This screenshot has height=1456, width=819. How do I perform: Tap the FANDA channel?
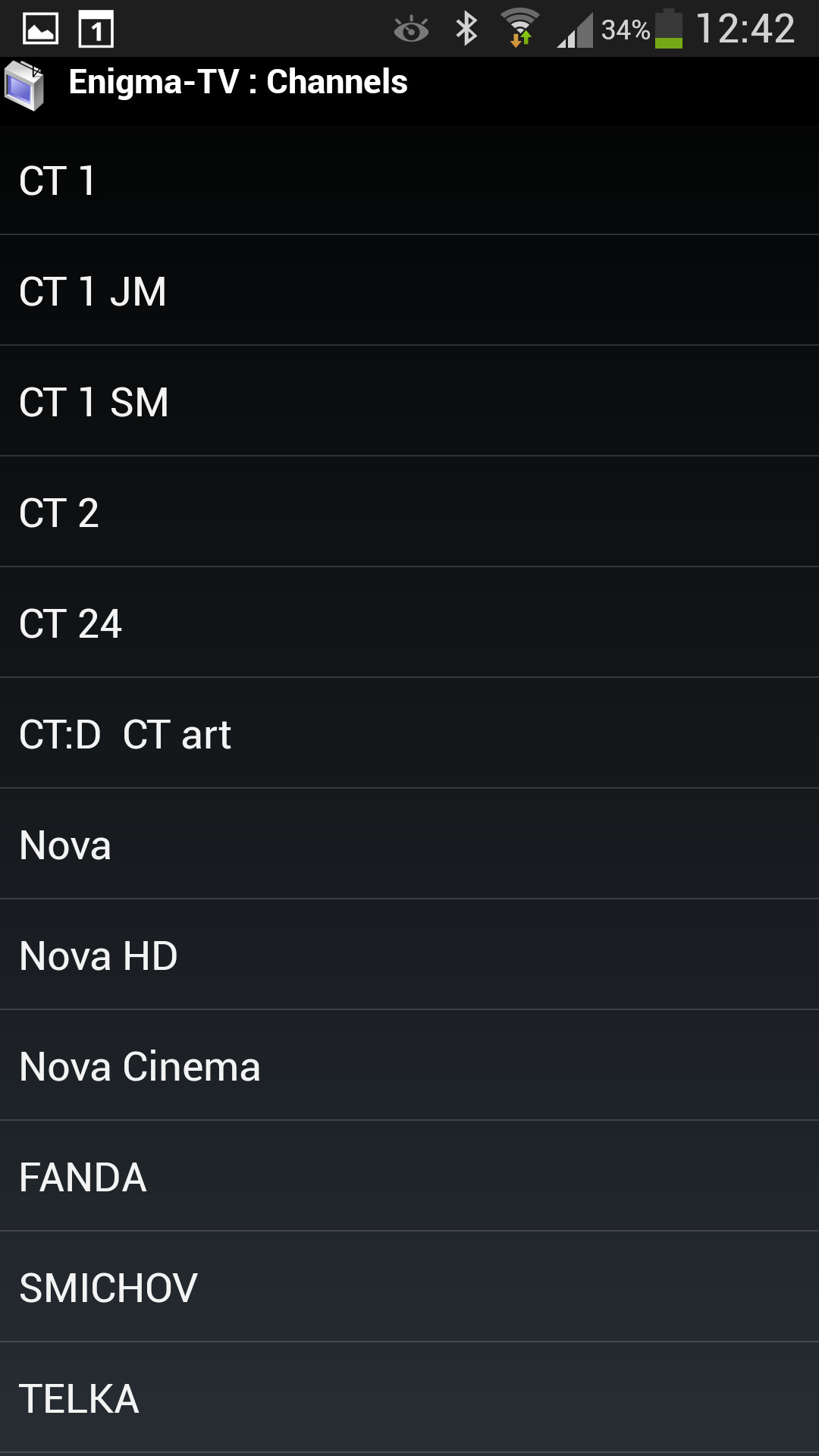(x=409, y=1176)
